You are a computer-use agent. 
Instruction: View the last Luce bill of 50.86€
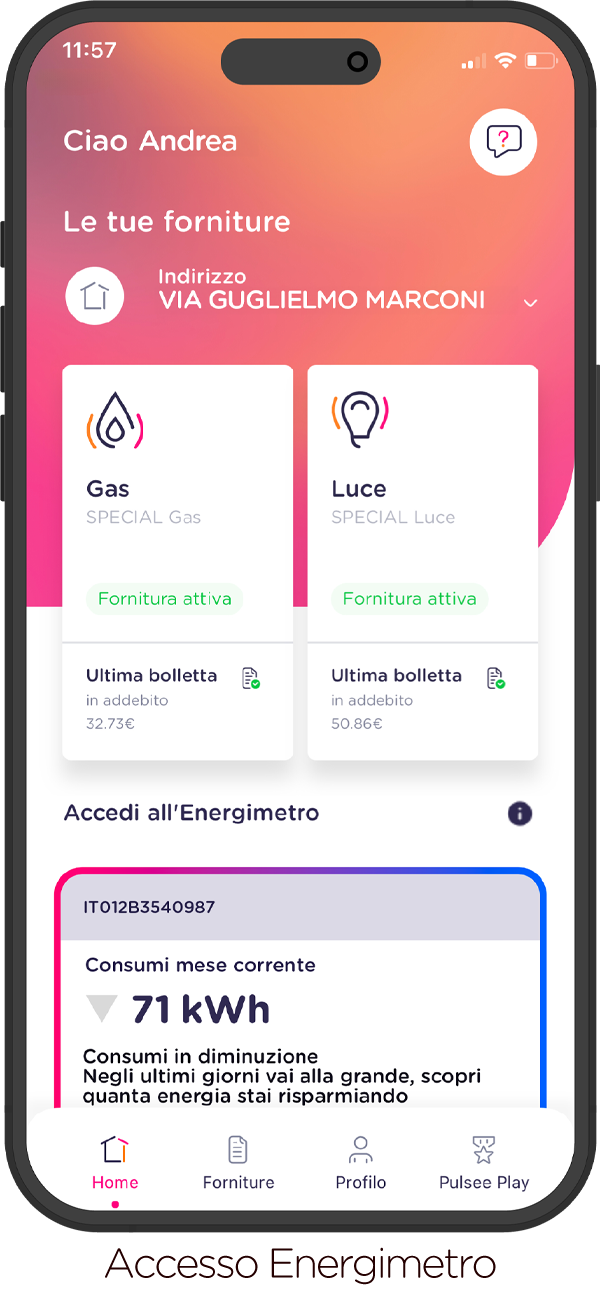pos(422,699)
